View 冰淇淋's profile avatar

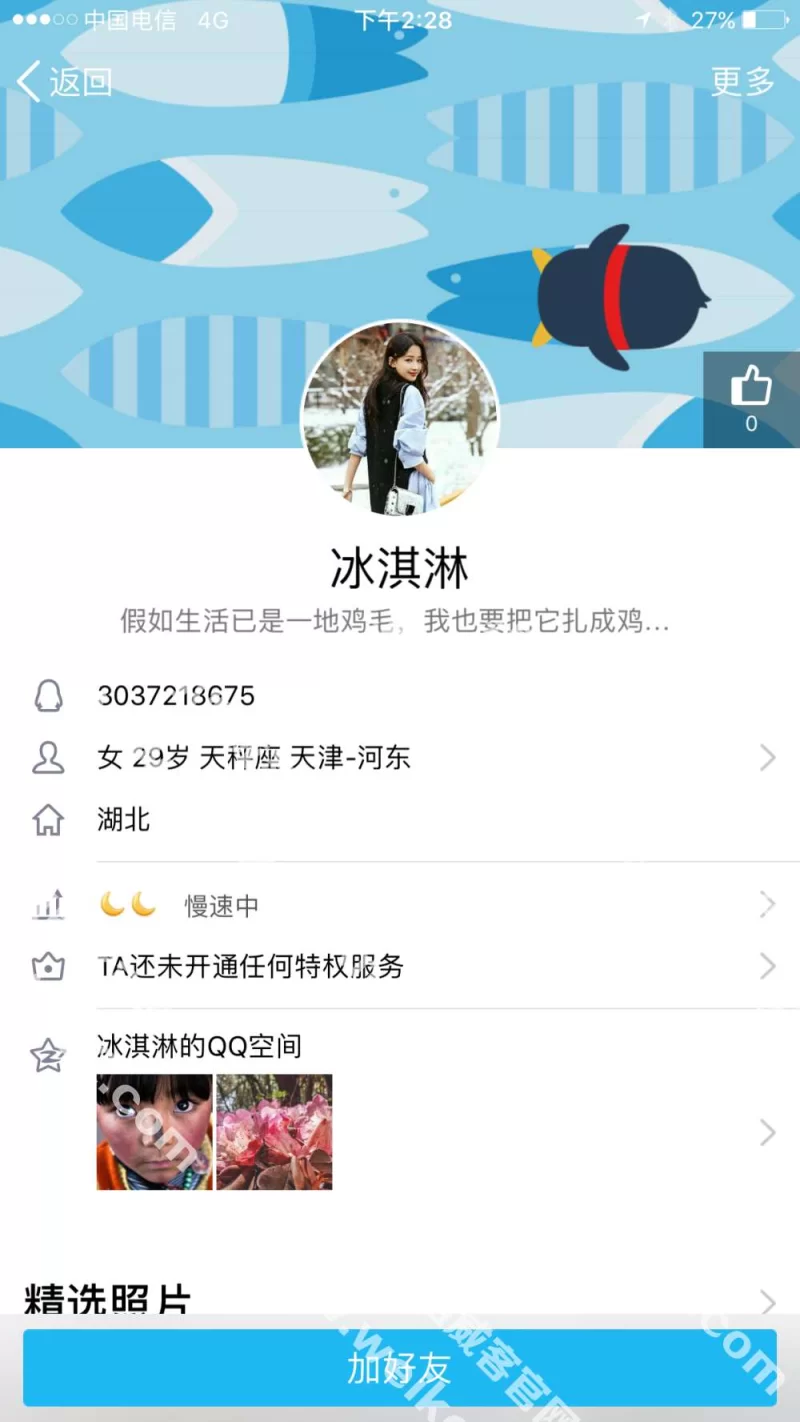tap(400, 419)
